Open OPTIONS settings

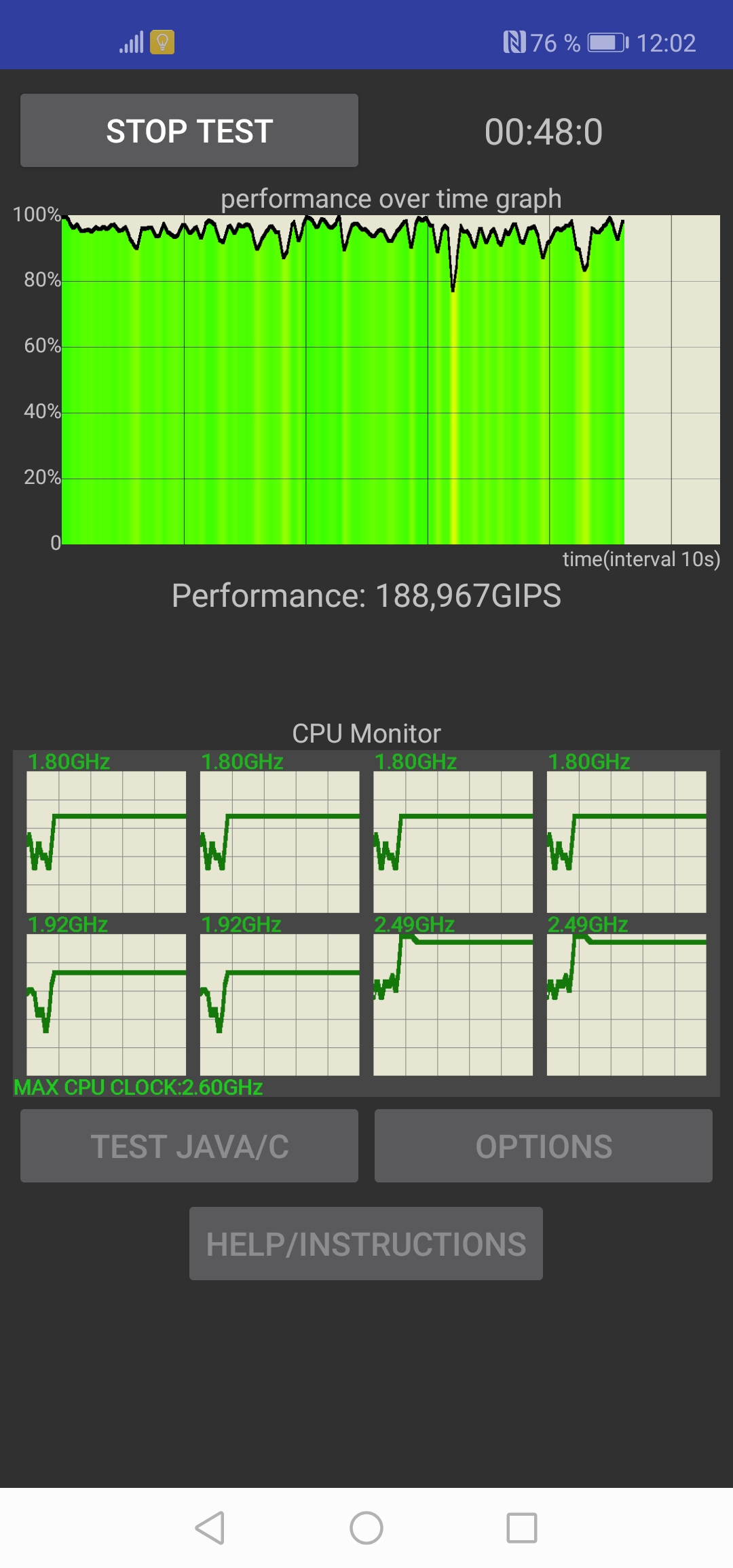pyautogui.click(x=544, y=1146)
